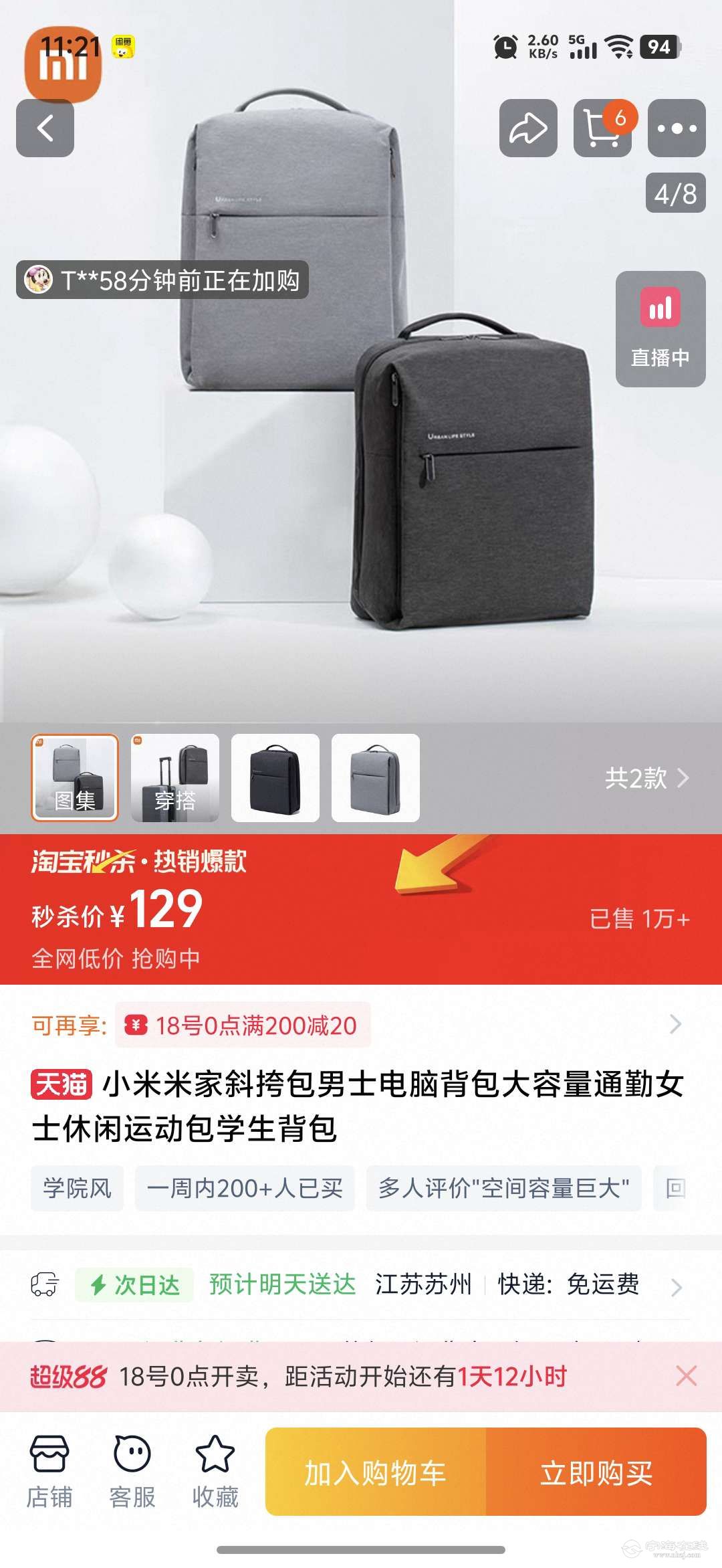Image resolution: width=722 pixels, height=1568 pixels.
Task: Tap 加入购物车 to add to cart
Action: coord(376,1472)
